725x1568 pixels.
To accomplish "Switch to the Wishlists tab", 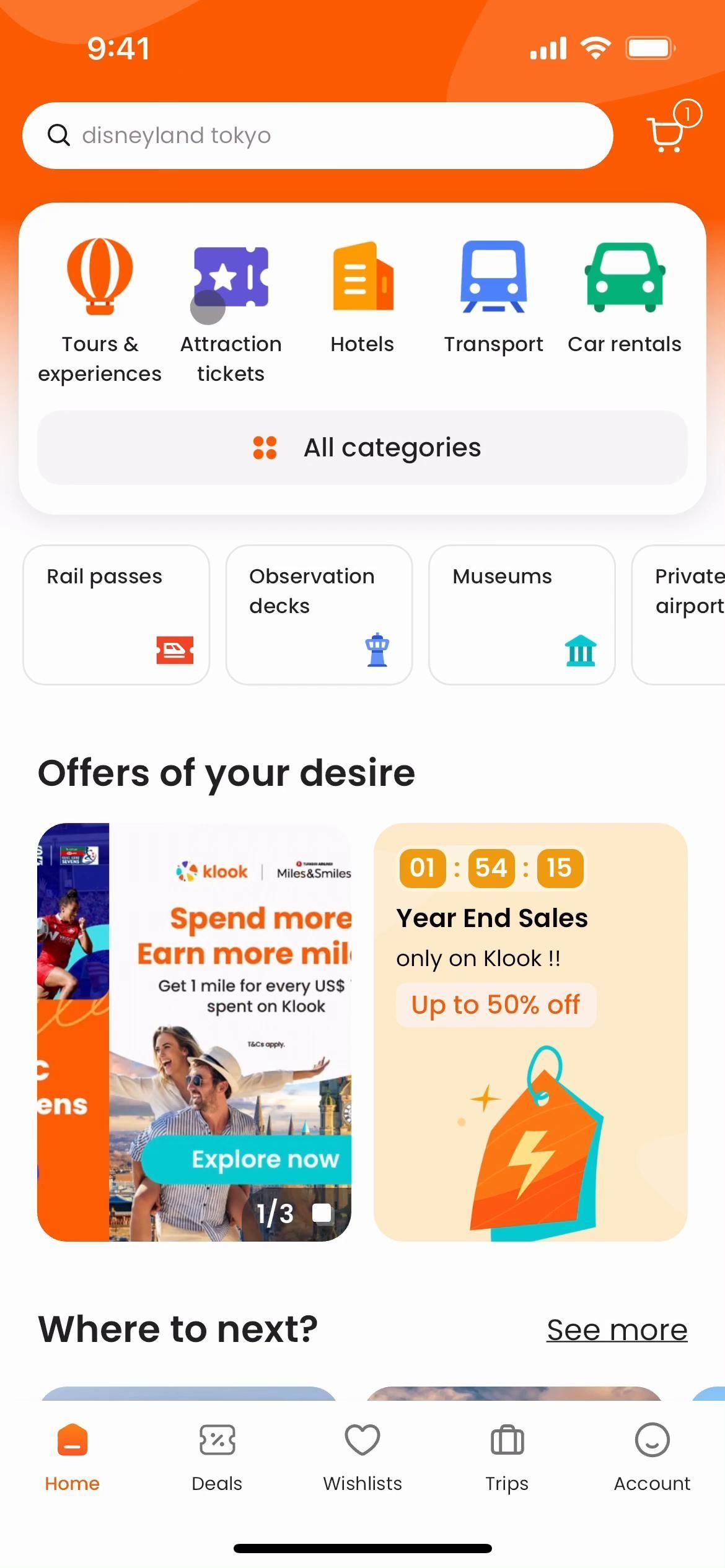I will click(362, 1457).
